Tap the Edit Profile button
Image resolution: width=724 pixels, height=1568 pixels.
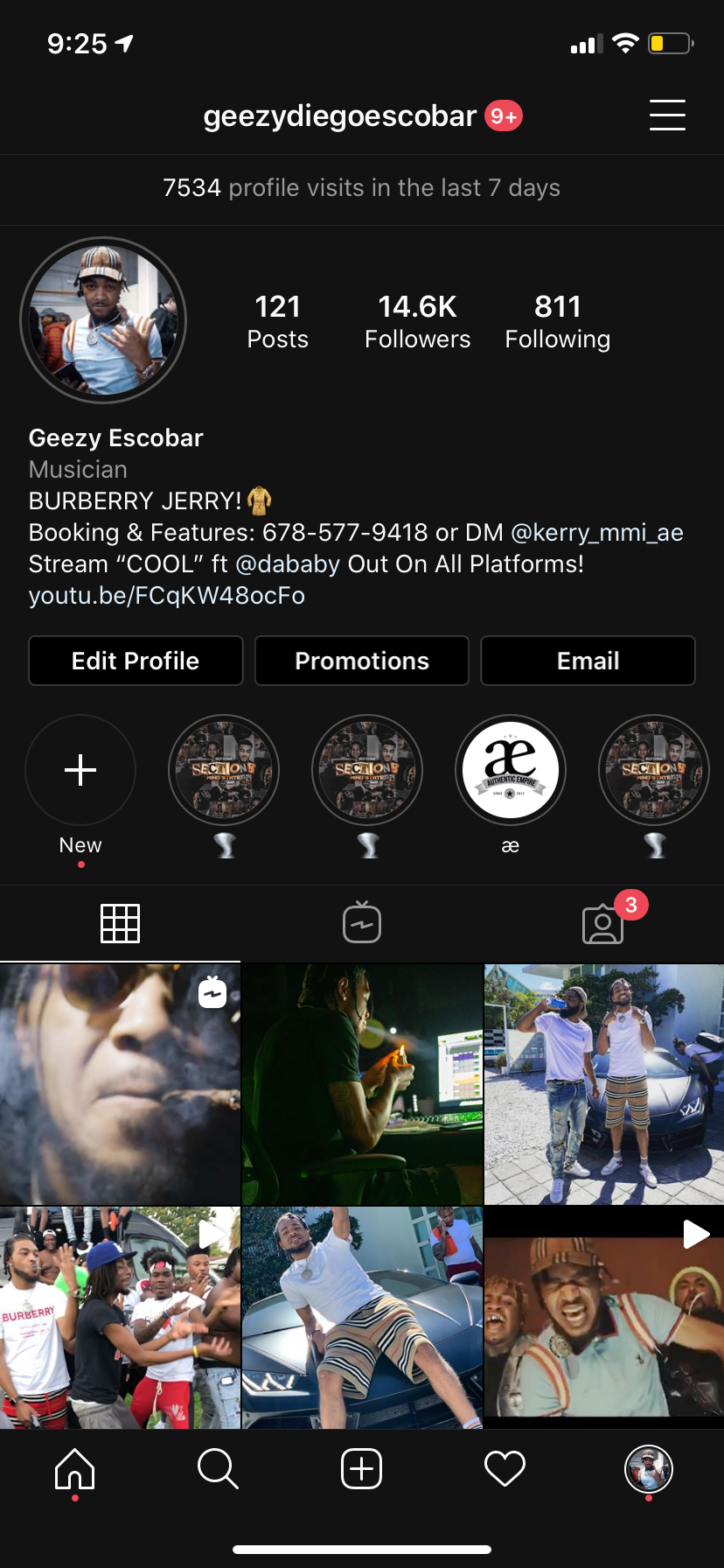click(x=136, y=661)
